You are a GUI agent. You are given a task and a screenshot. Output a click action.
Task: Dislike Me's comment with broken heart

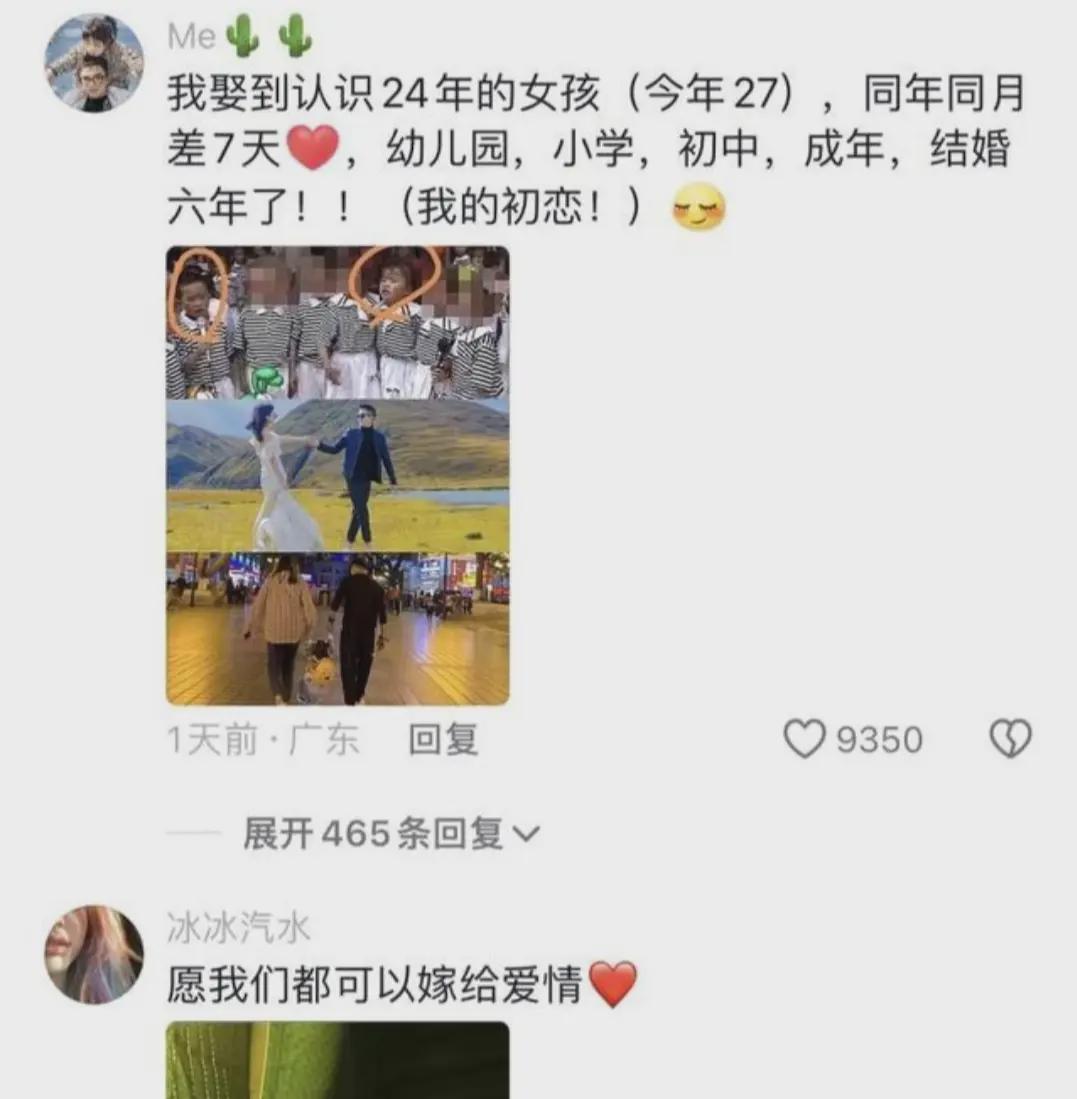coord(1010,740)
